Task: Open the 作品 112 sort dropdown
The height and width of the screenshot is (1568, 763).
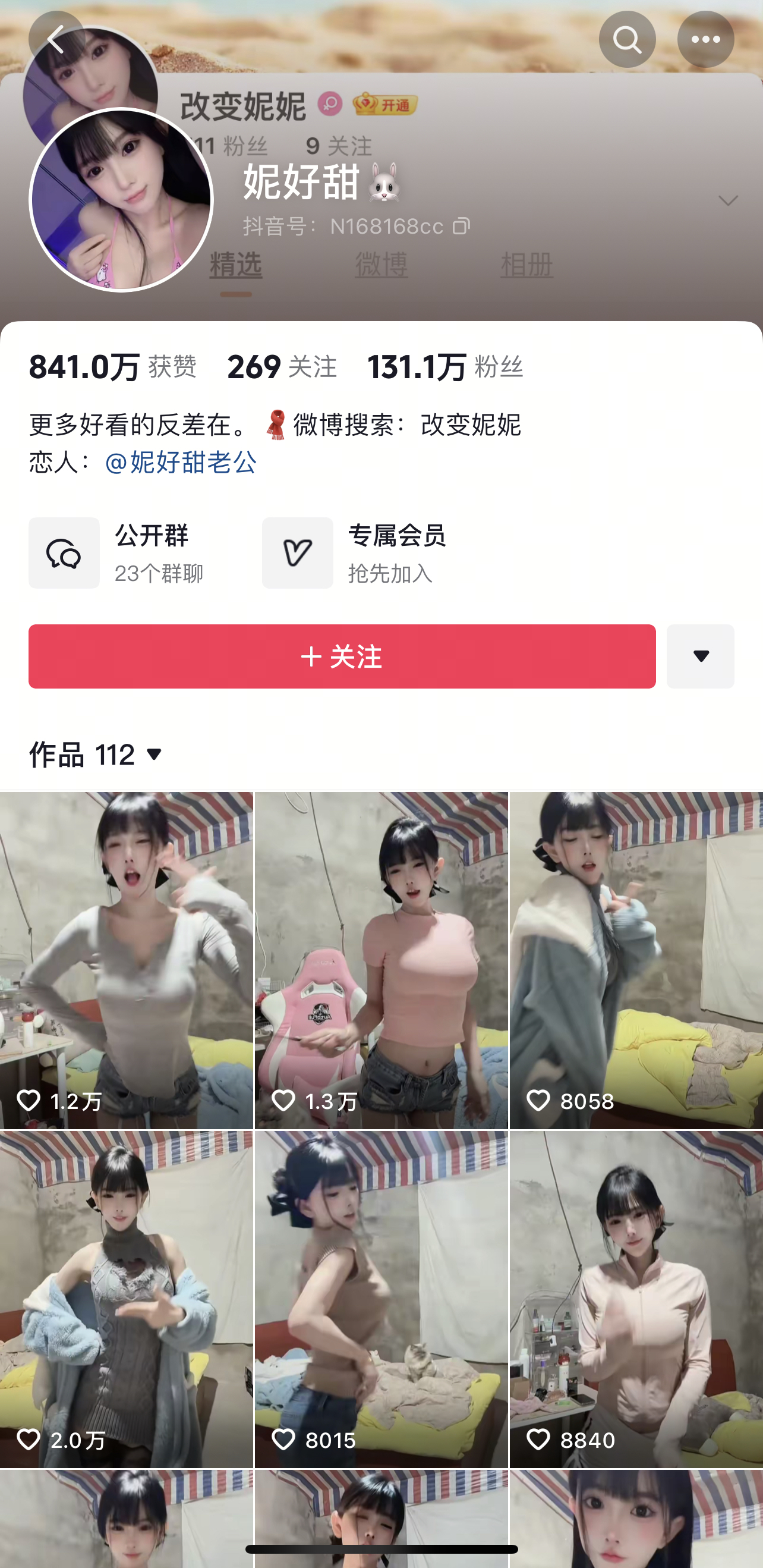Action: (97, 755)
